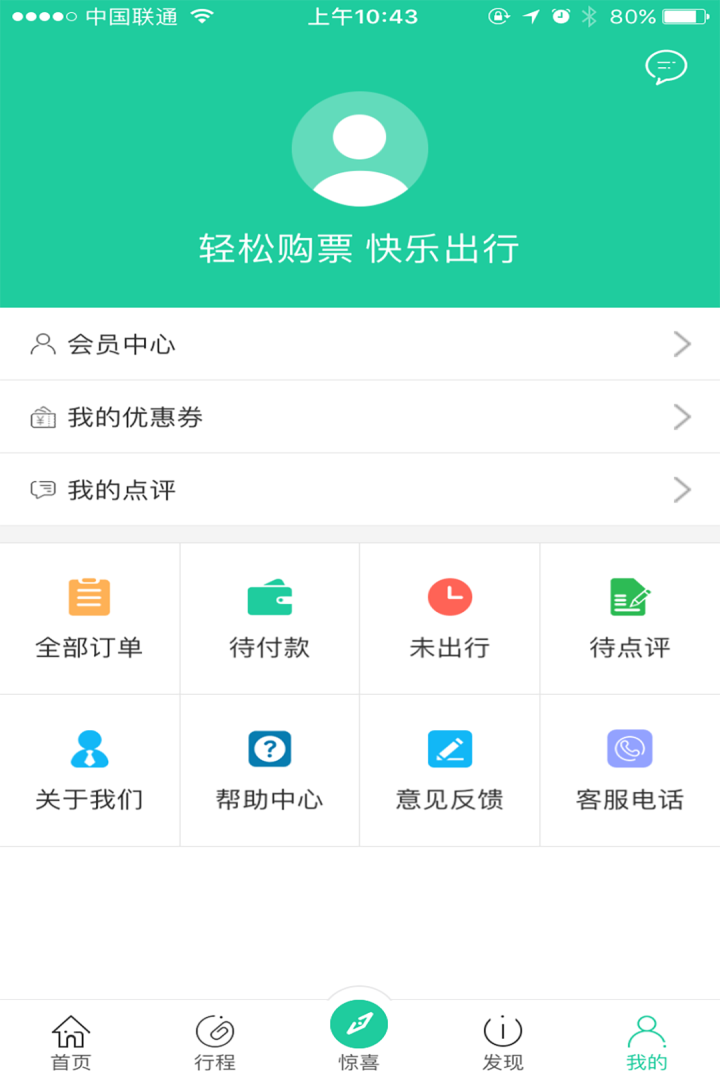This screenshot has width=720, height=1080.
Task: Open 帮助中心 question mark icon
Action: [x=268, y=747]
